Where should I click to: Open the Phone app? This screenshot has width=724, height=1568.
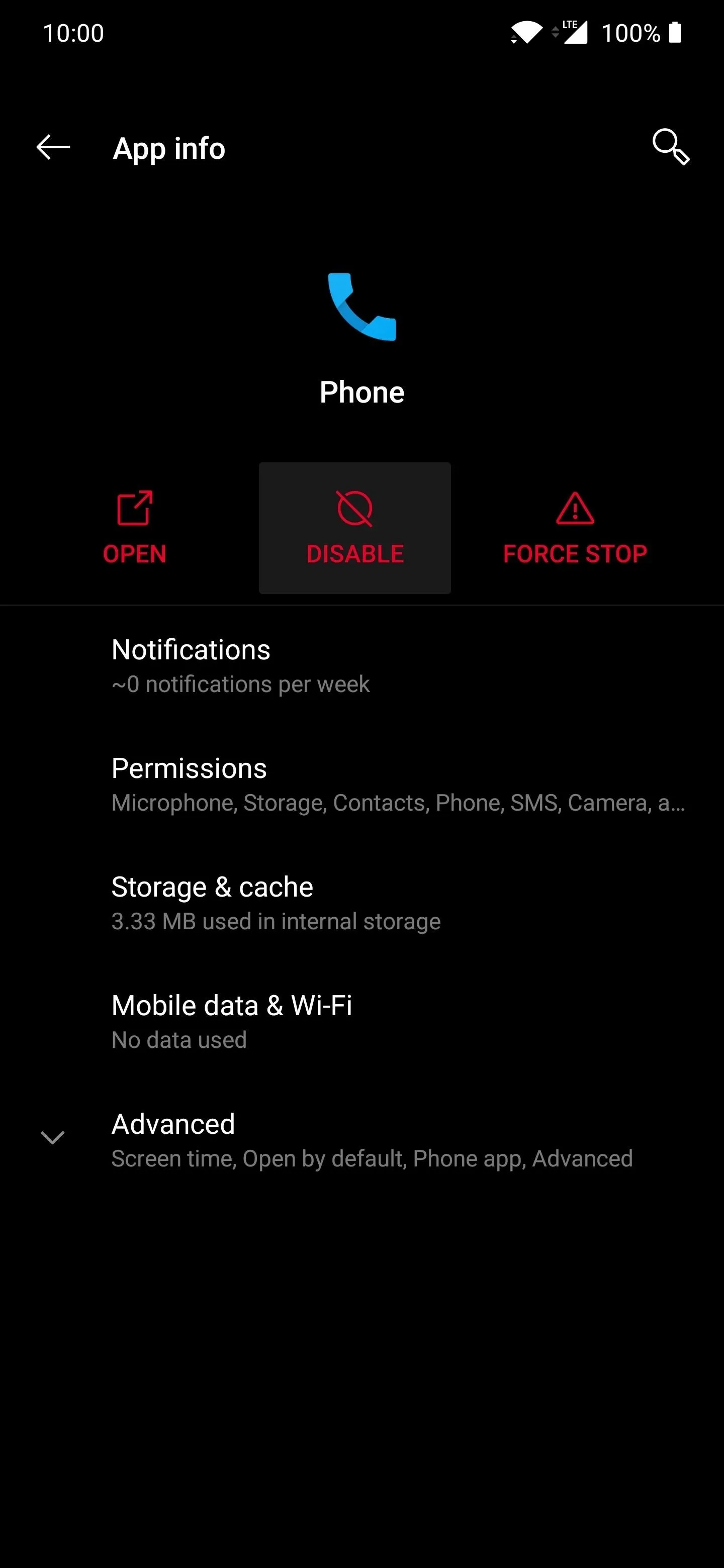click(135, 528)
